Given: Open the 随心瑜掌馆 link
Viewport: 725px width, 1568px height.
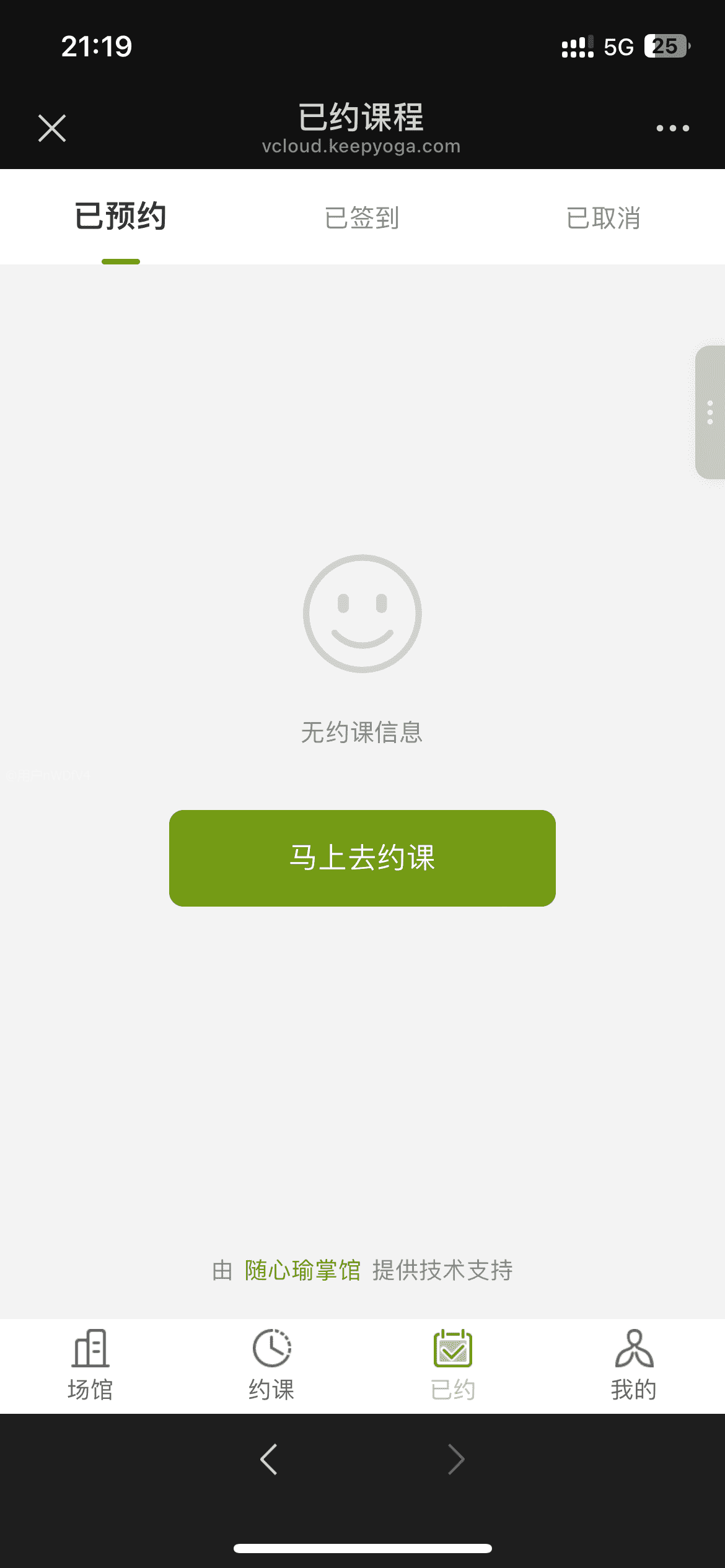Looking at the screenshot, I should pos(302,1270).
